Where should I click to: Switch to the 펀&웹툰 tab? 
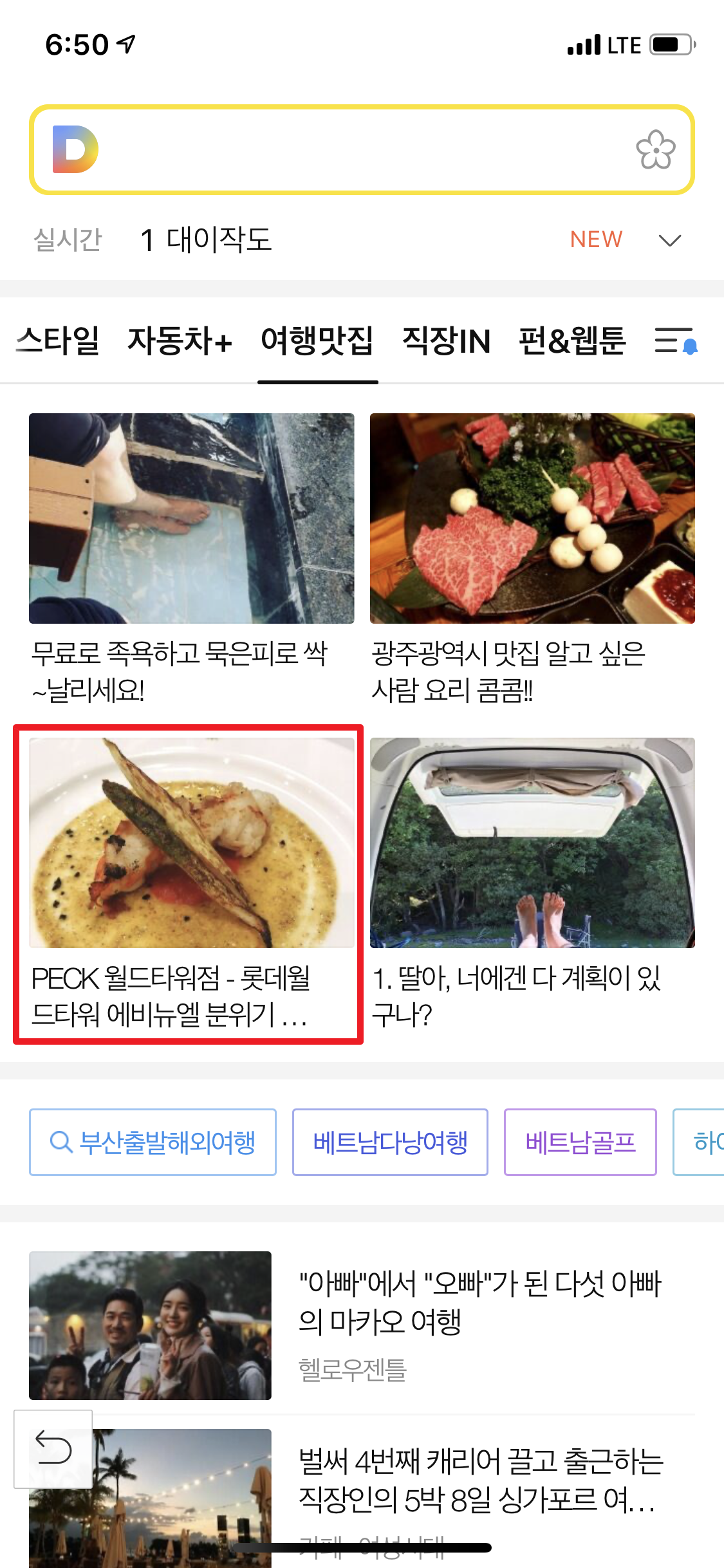pos(572,341)
